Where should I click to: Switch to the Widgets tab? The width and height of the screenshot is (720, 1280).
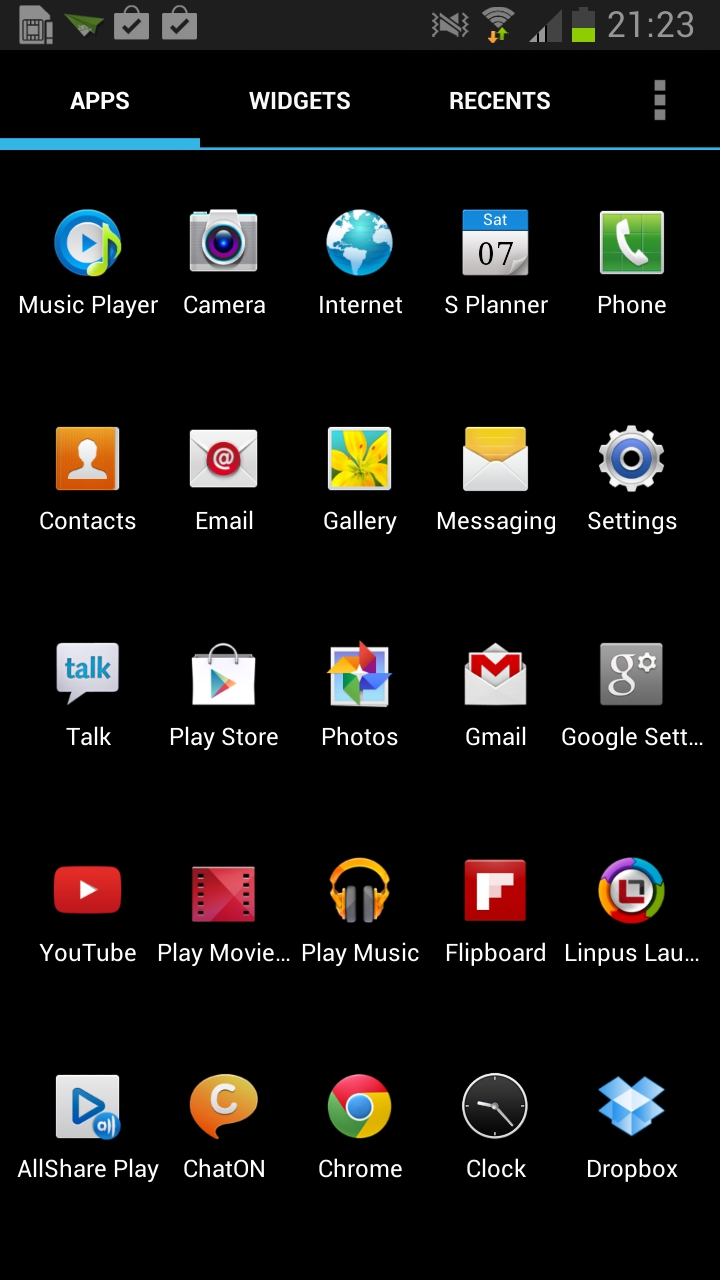tap(300, 101)
